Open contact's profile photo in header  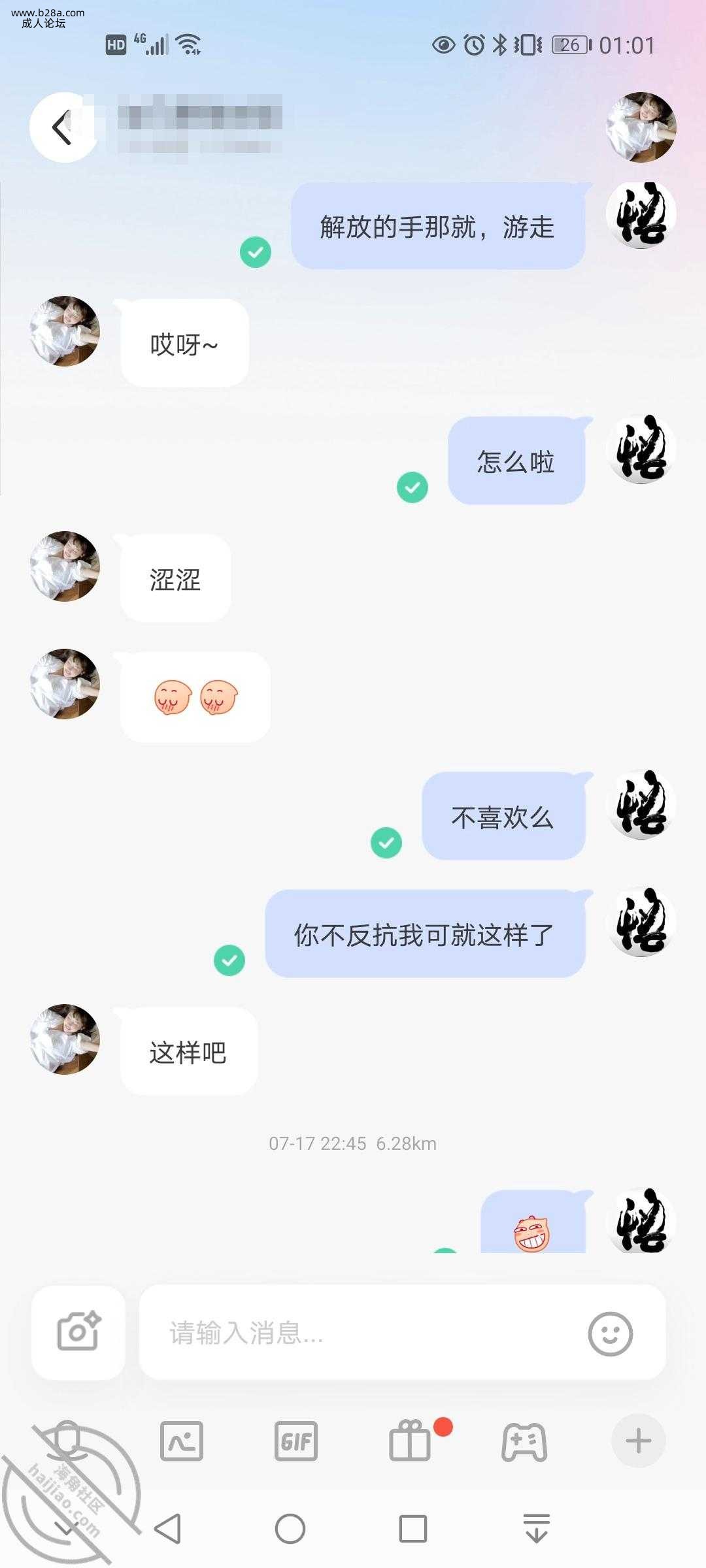(641, 127)
